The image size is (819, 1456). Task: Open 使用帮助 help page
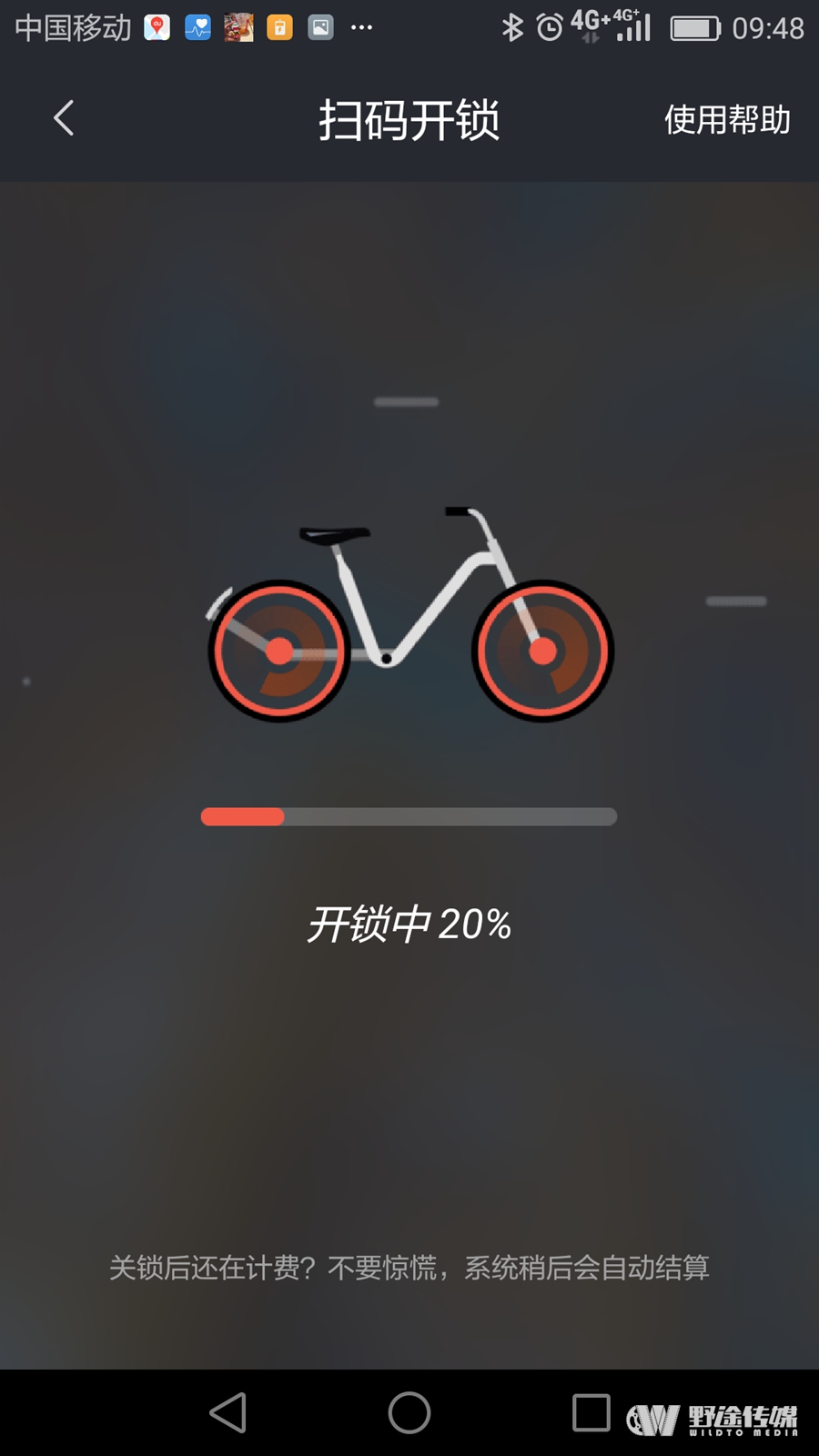tap(726, 119)
